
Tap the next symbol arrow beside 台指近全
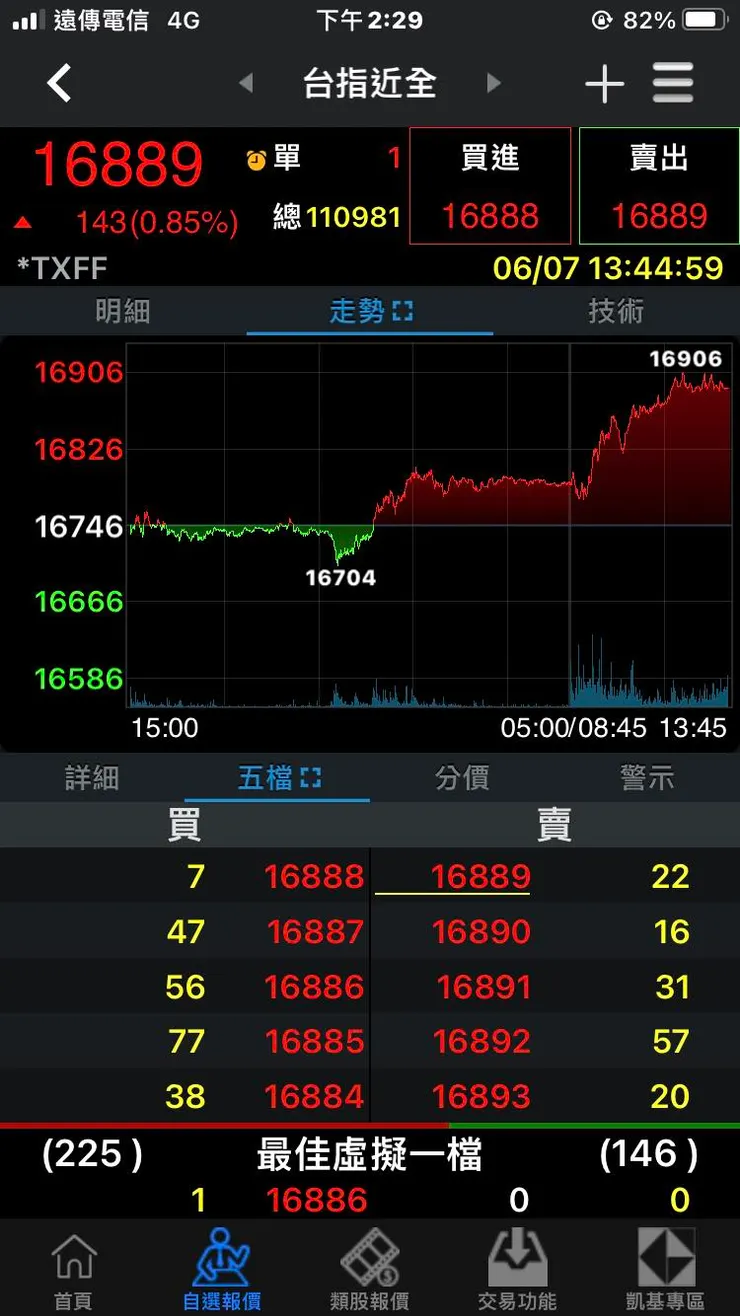[494, 84]
